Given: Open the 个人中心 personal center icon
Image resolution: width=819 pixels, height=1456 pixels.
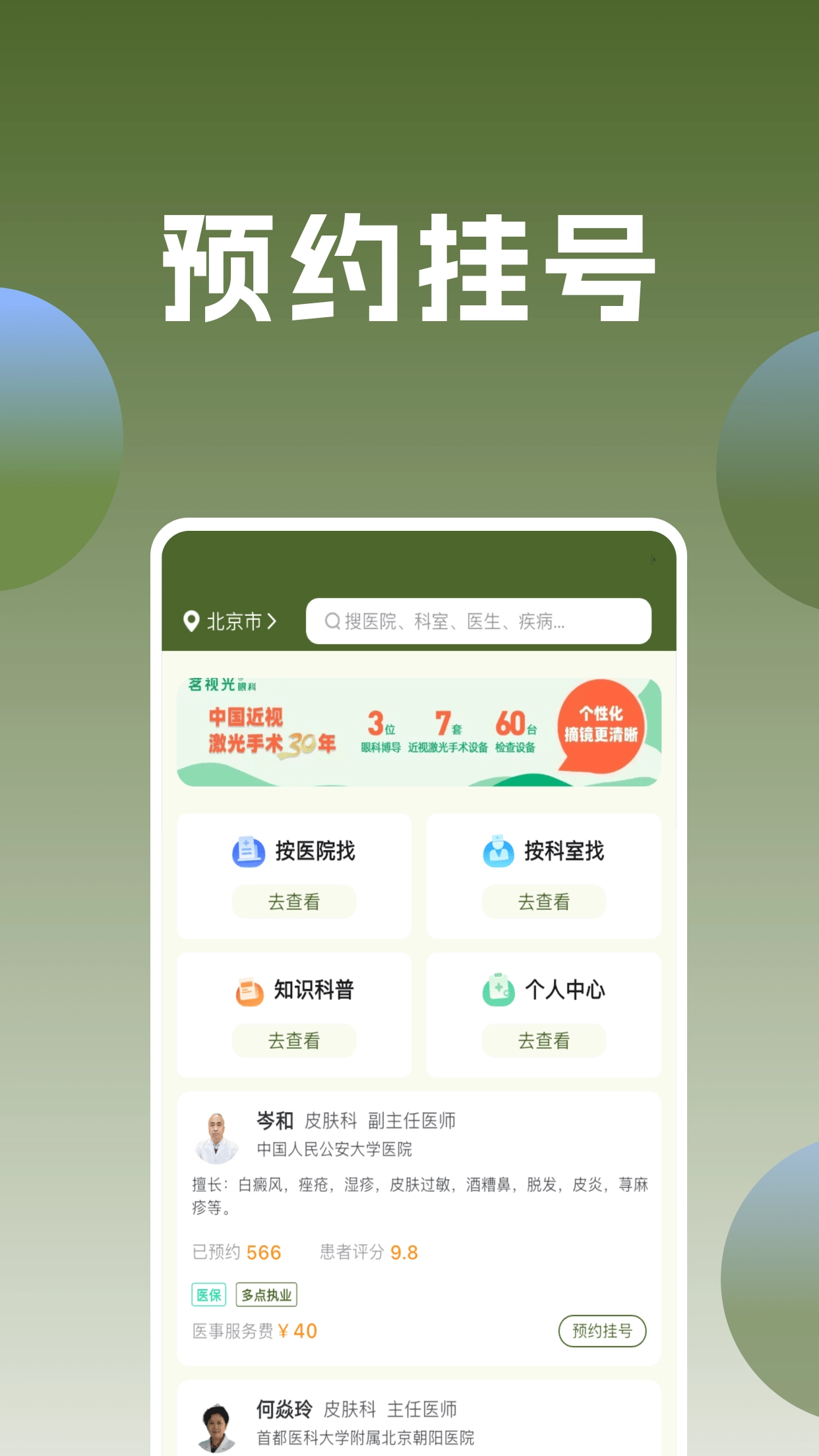Looking at the screenshot, I should coord(498,991).
